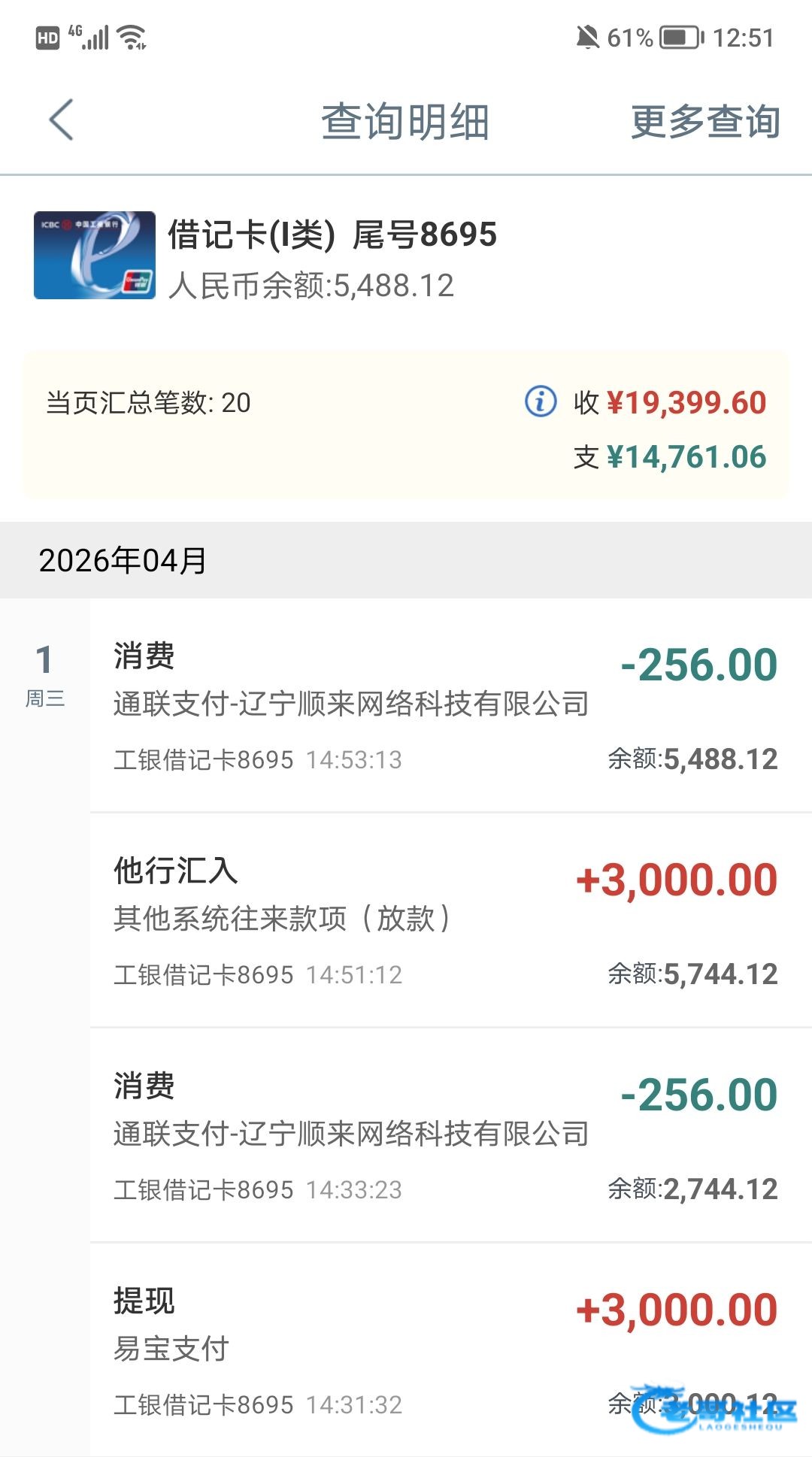Open 更多查询 for more query options
This screenshot has height=1457, width=812.
pyautogui.click(x=704, y=122)
